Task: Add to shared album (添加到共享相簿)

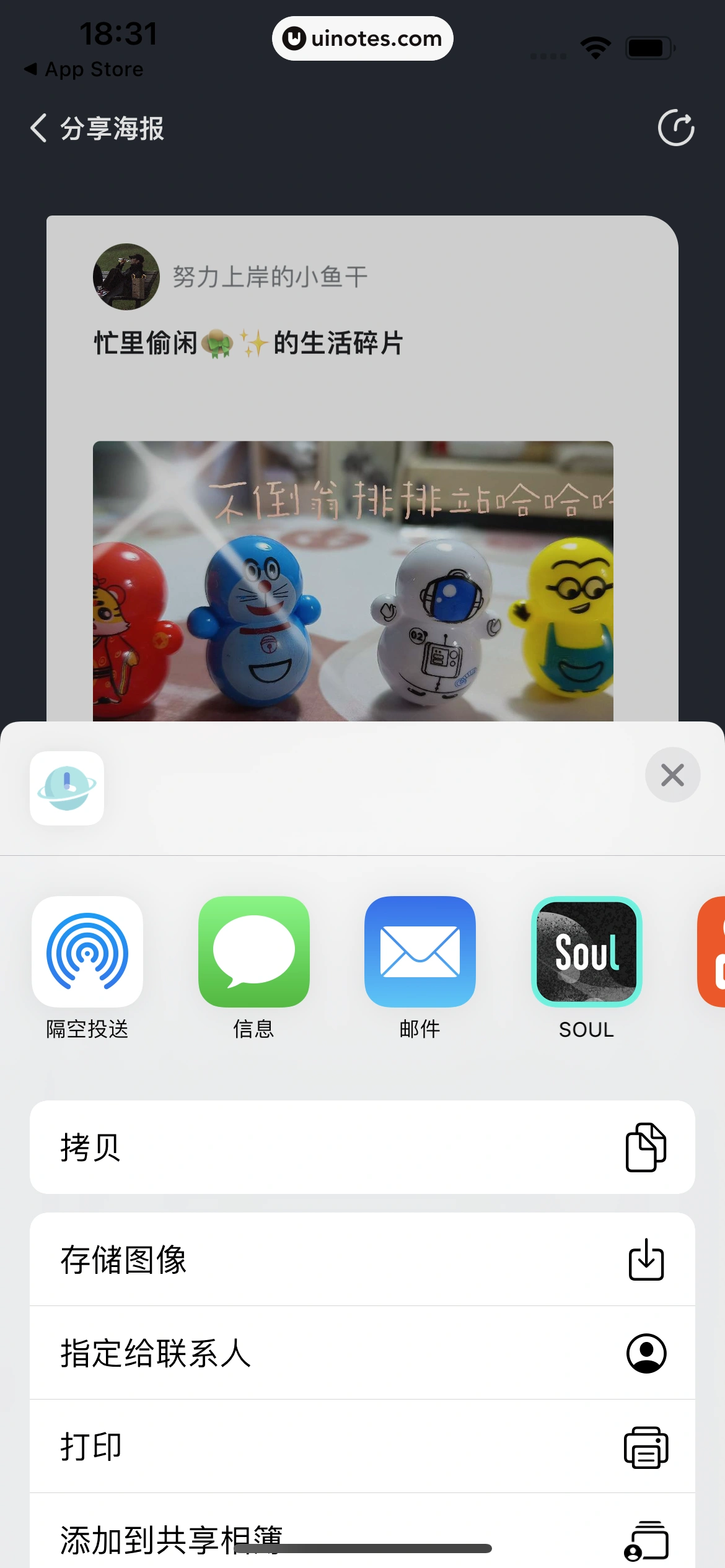Action: (362, 1536)
